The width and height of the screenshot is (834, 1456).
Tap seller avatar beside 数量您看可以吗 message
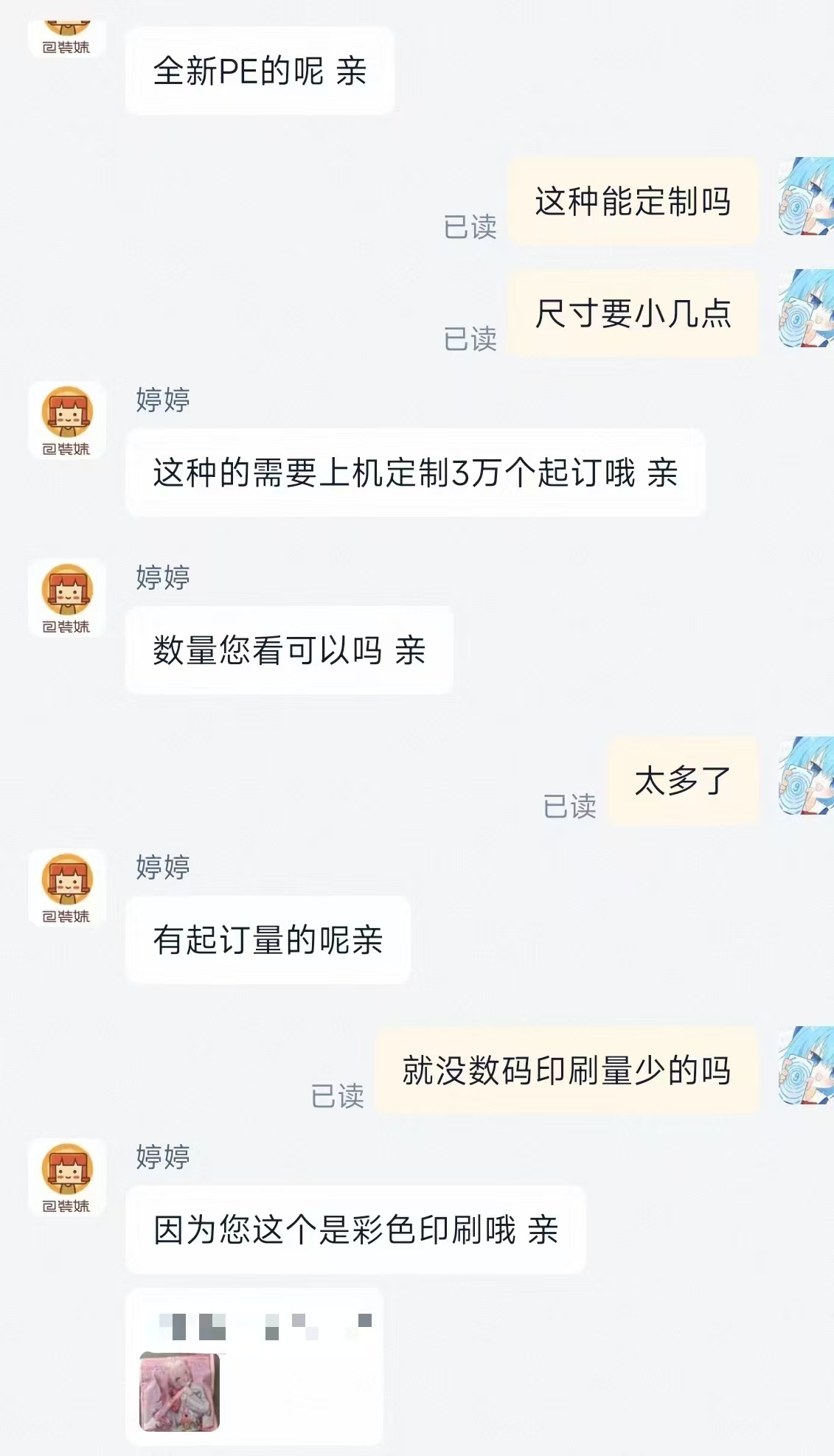pyautogui.click(x=67, y=596)
